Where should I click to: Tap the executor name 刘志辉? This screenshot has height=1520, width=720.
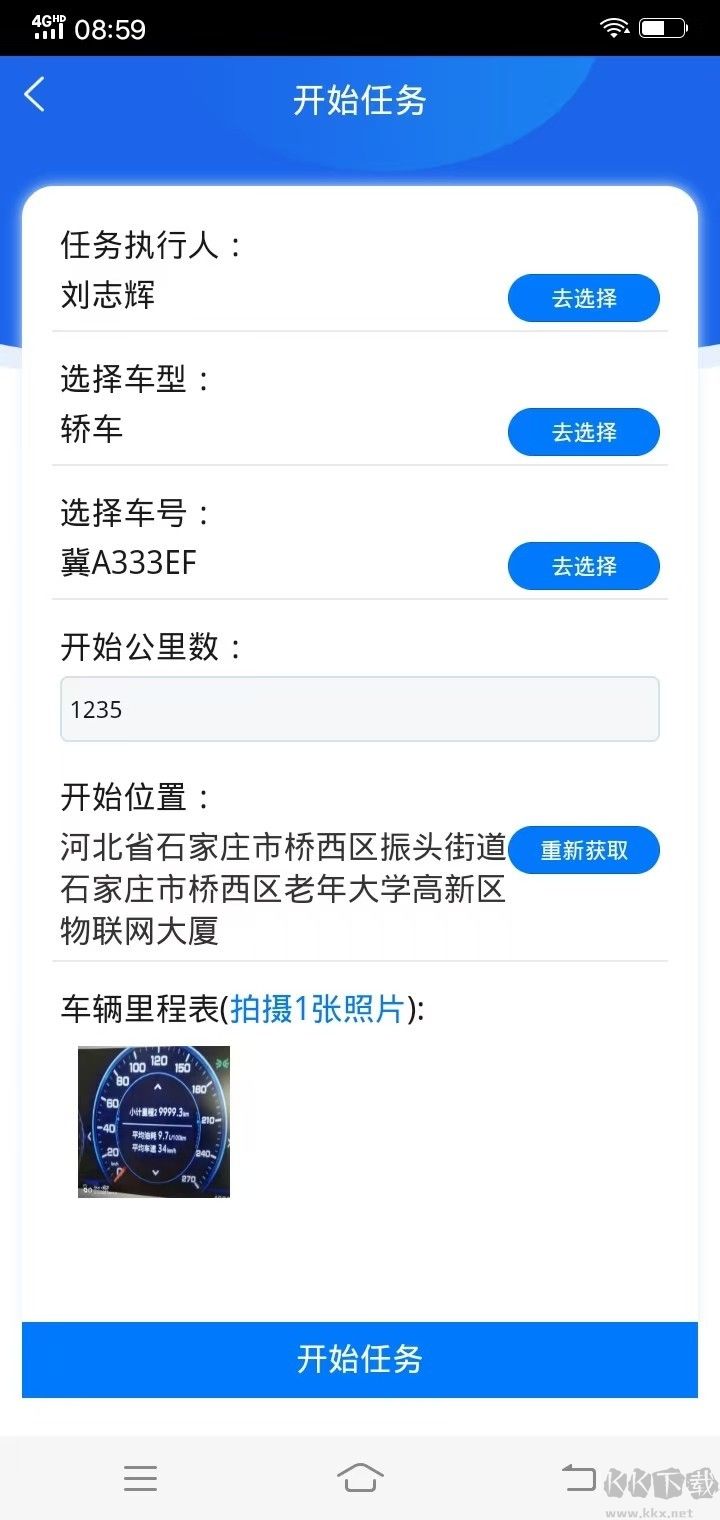[105, 296]
